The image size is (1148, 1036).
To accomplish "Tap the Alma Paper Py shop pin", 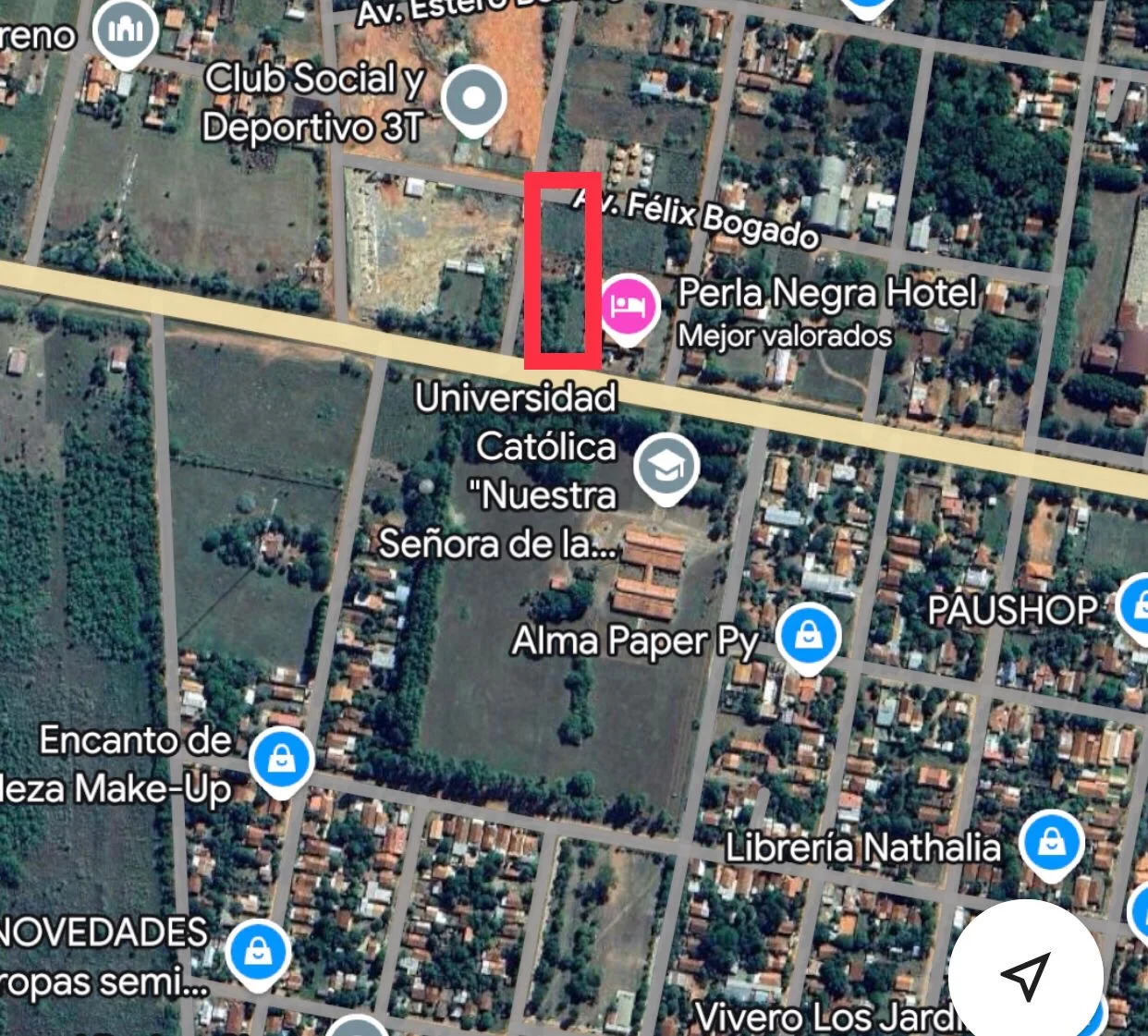I will (x=808, y=636).
